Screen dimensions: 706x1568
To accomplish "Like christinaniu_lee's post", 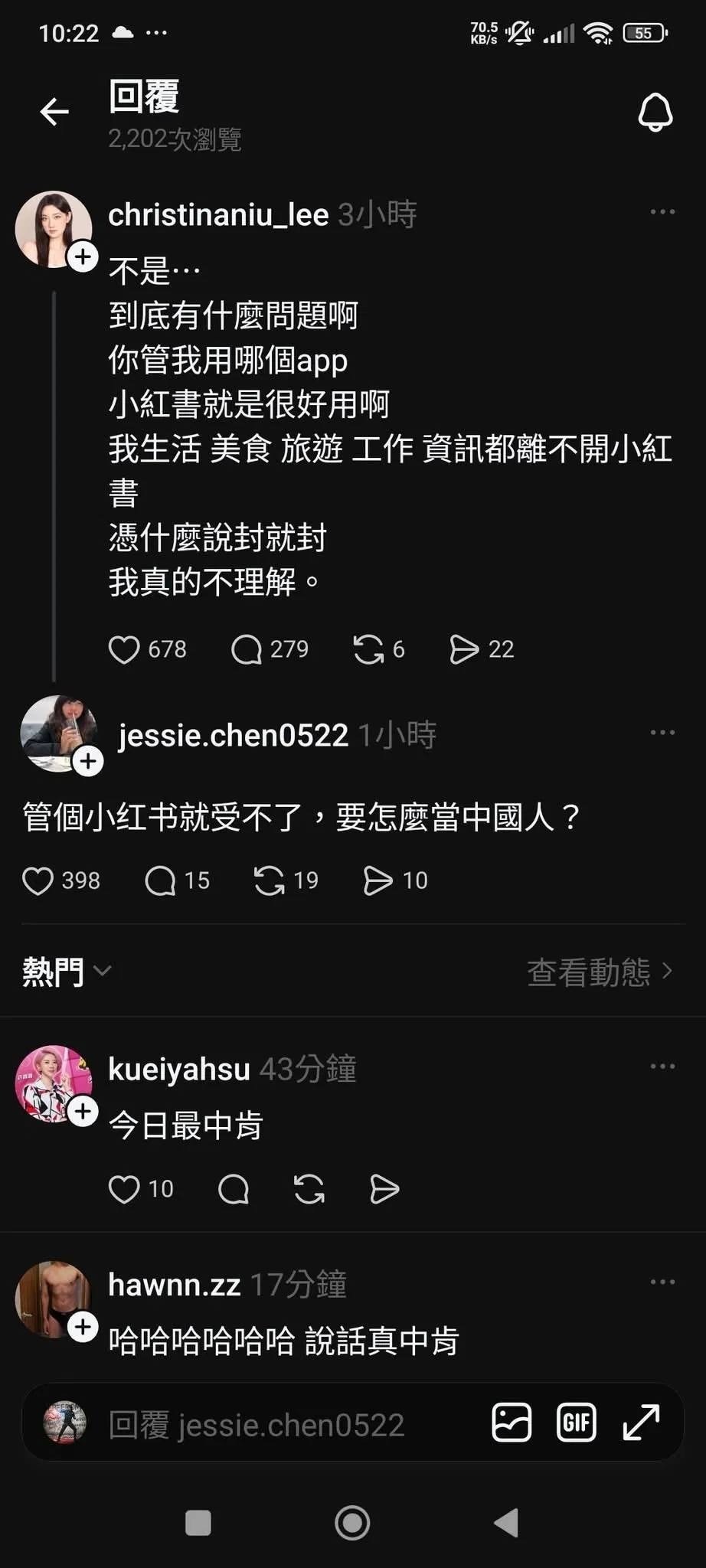I will tap(124, 649).
